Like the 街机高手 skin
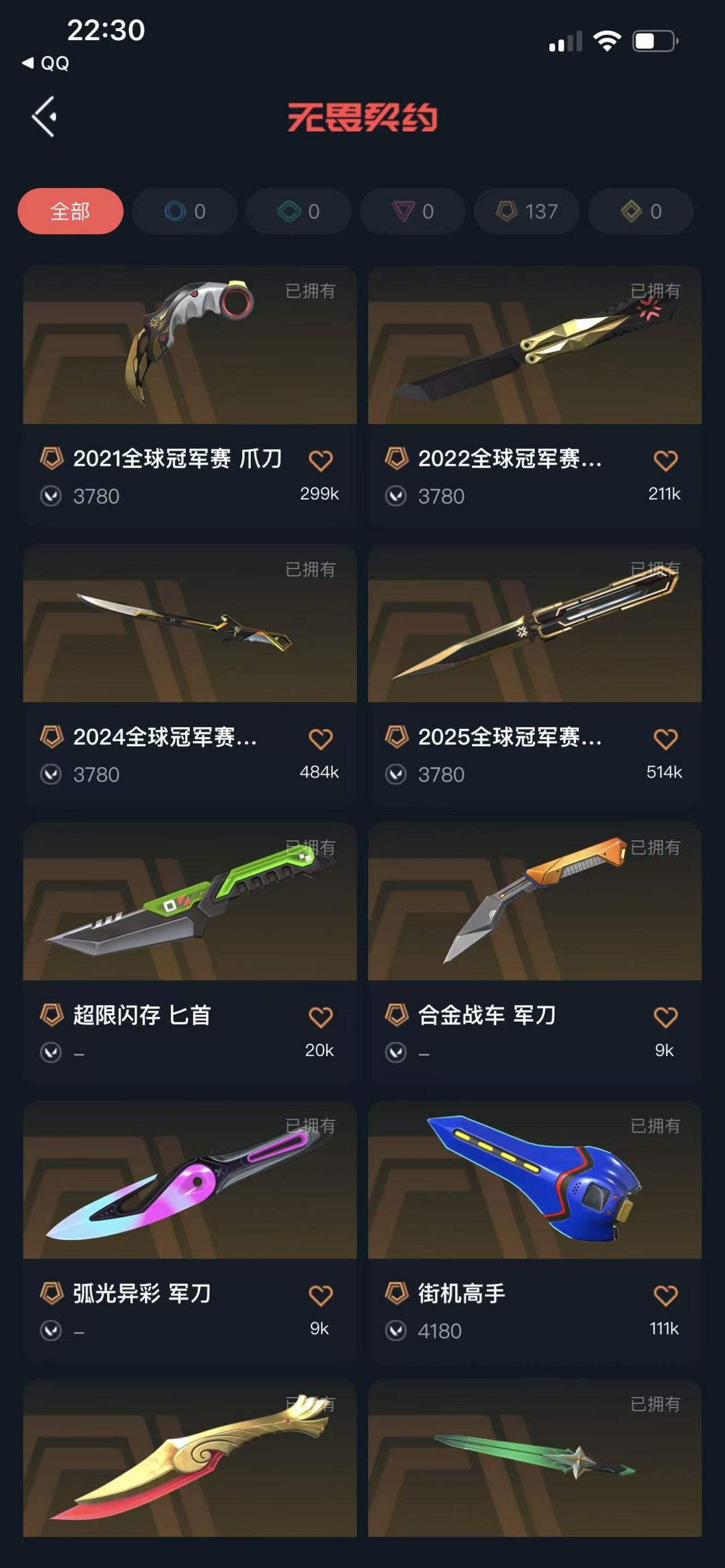The image size is (725, 1568). pyautogui.click(x=665, y=1295)
